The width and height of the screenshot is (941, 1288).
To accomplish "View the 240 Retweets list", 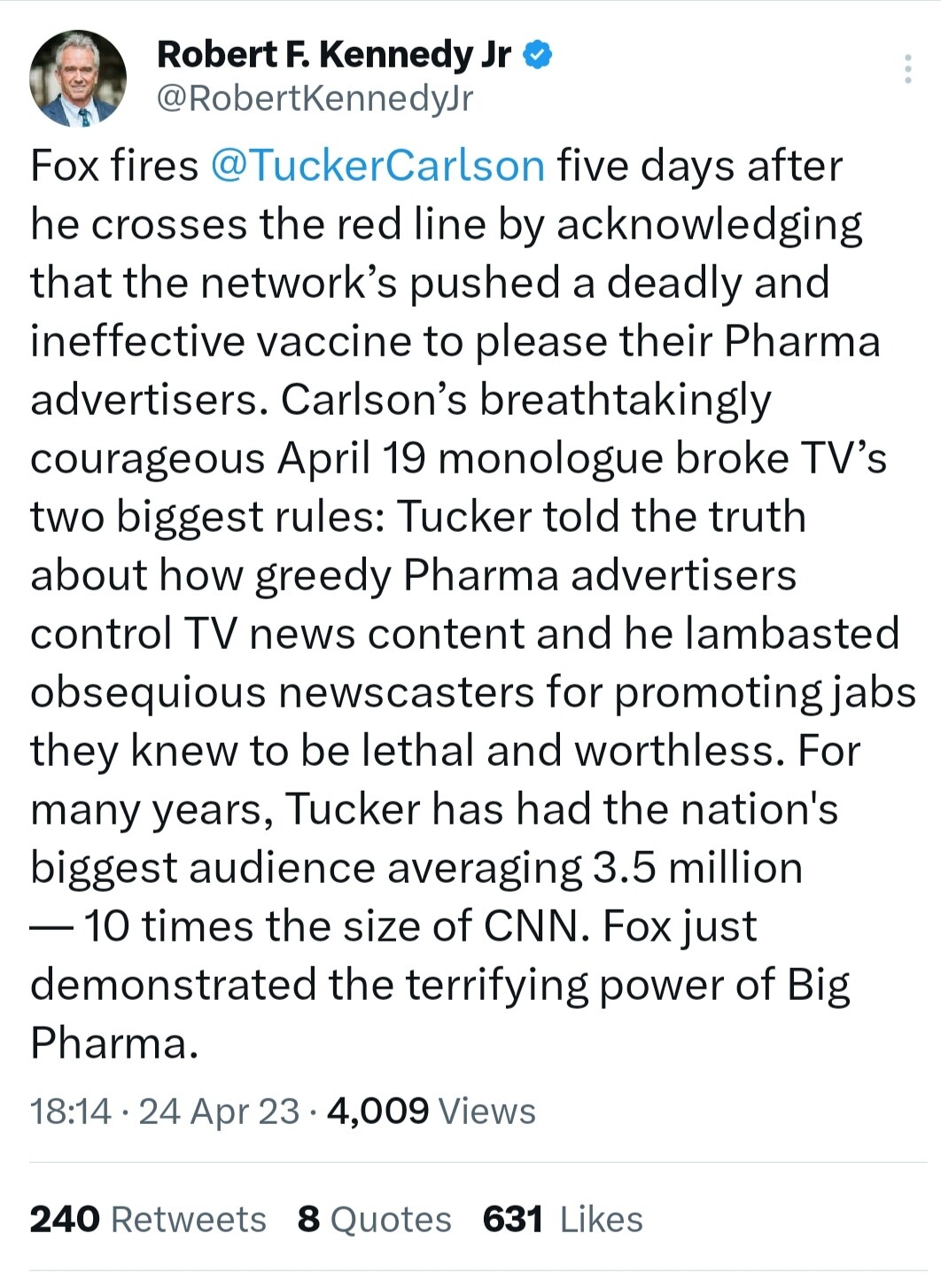I will point(148,1220).
